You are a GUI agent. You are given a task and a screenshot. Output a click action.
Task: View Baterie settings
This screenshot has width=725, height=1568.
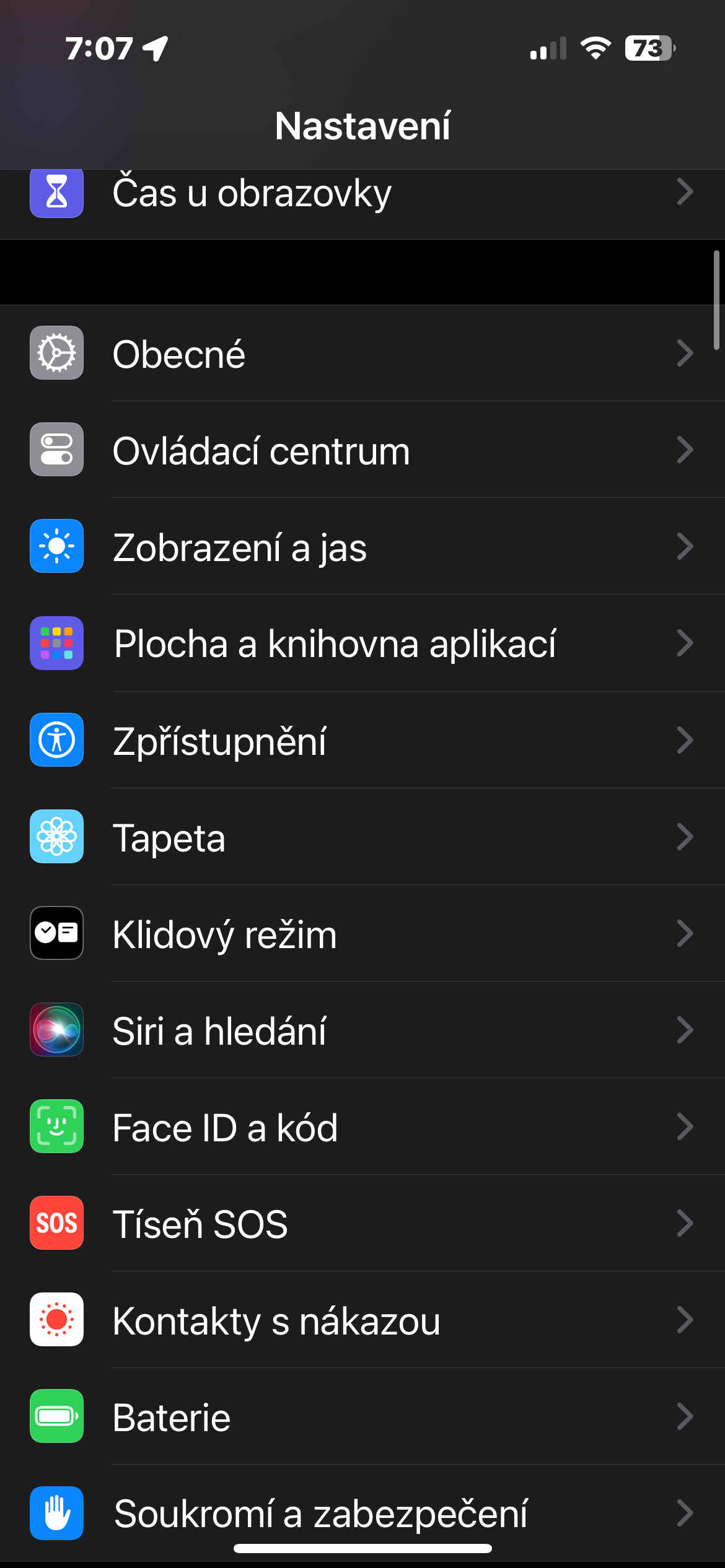pos(362,1416)
